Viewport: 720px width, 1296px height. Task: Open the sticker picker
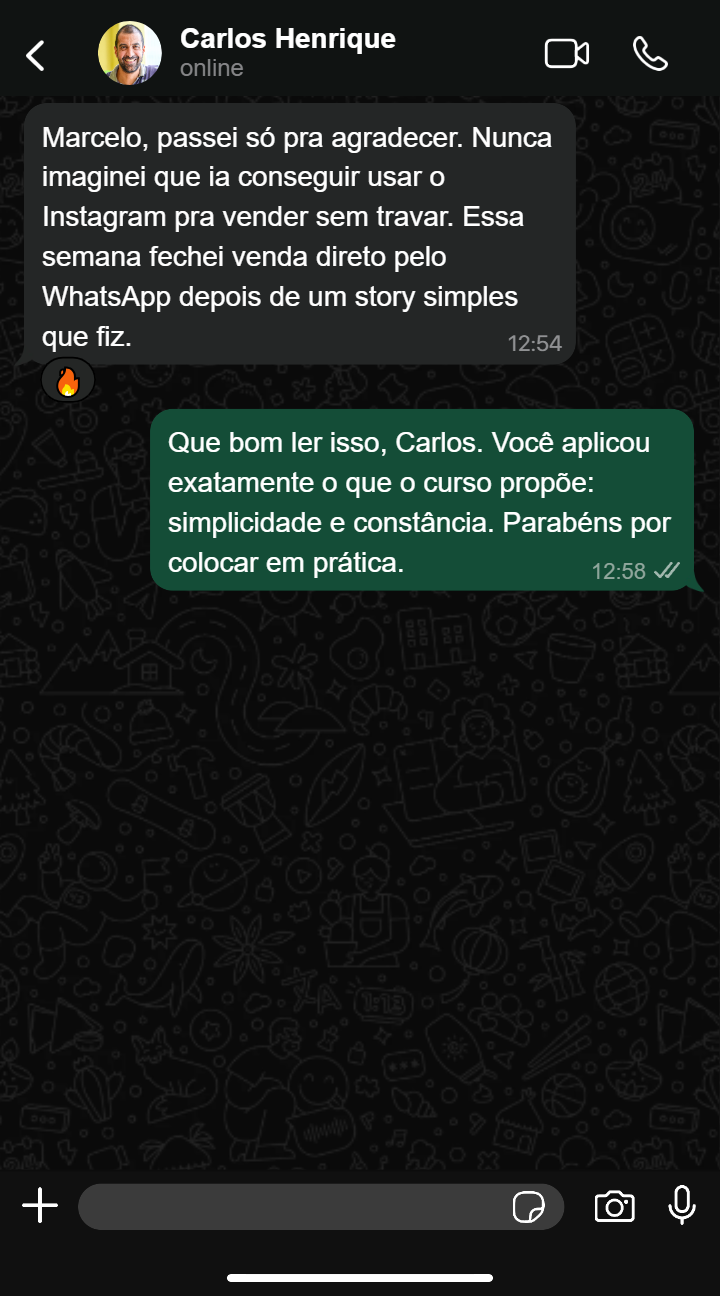pyautogui.click(x=529, y=1208)
